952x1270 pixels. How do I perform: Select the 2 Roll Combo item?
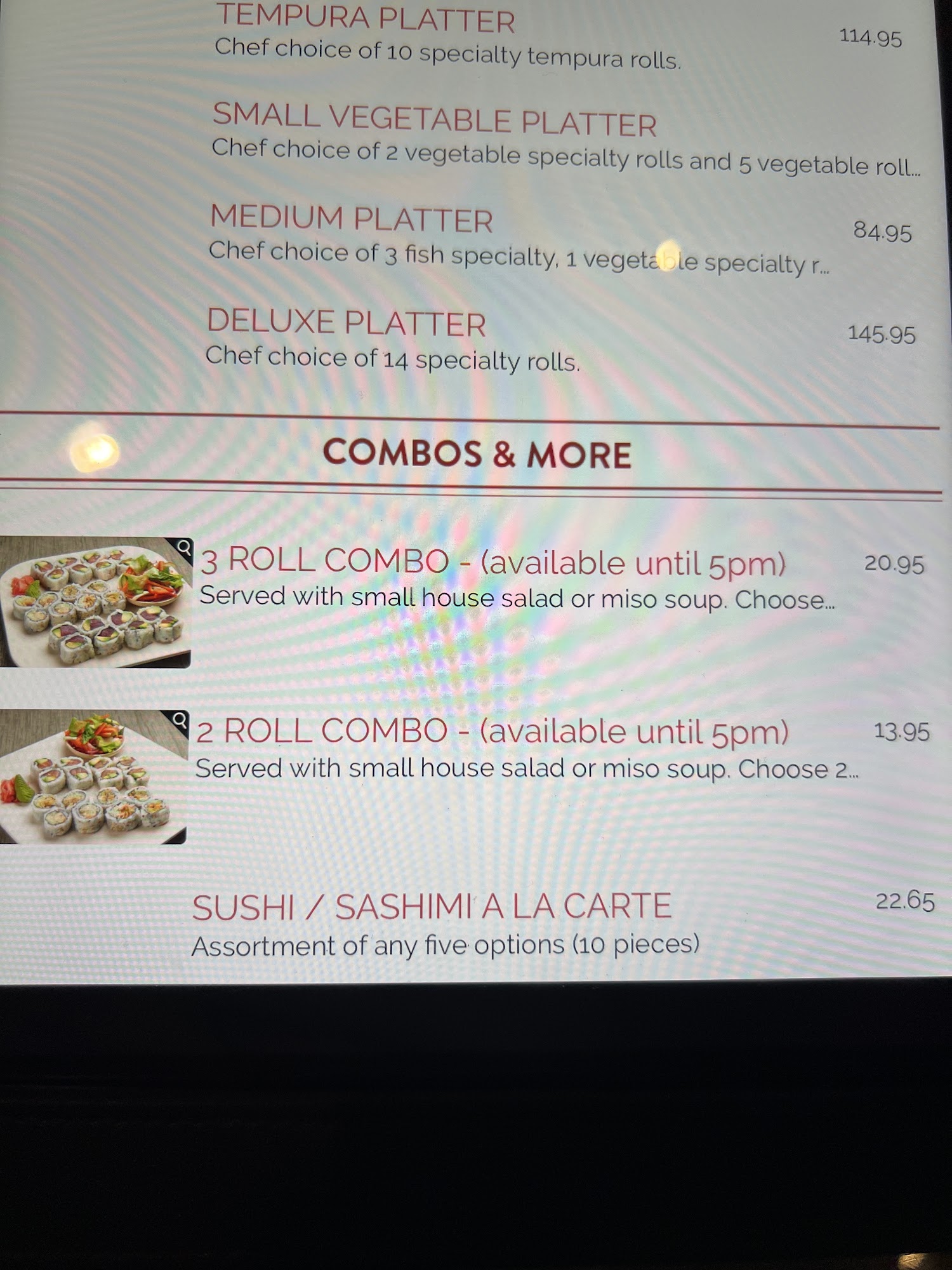(x=492, y=732)
